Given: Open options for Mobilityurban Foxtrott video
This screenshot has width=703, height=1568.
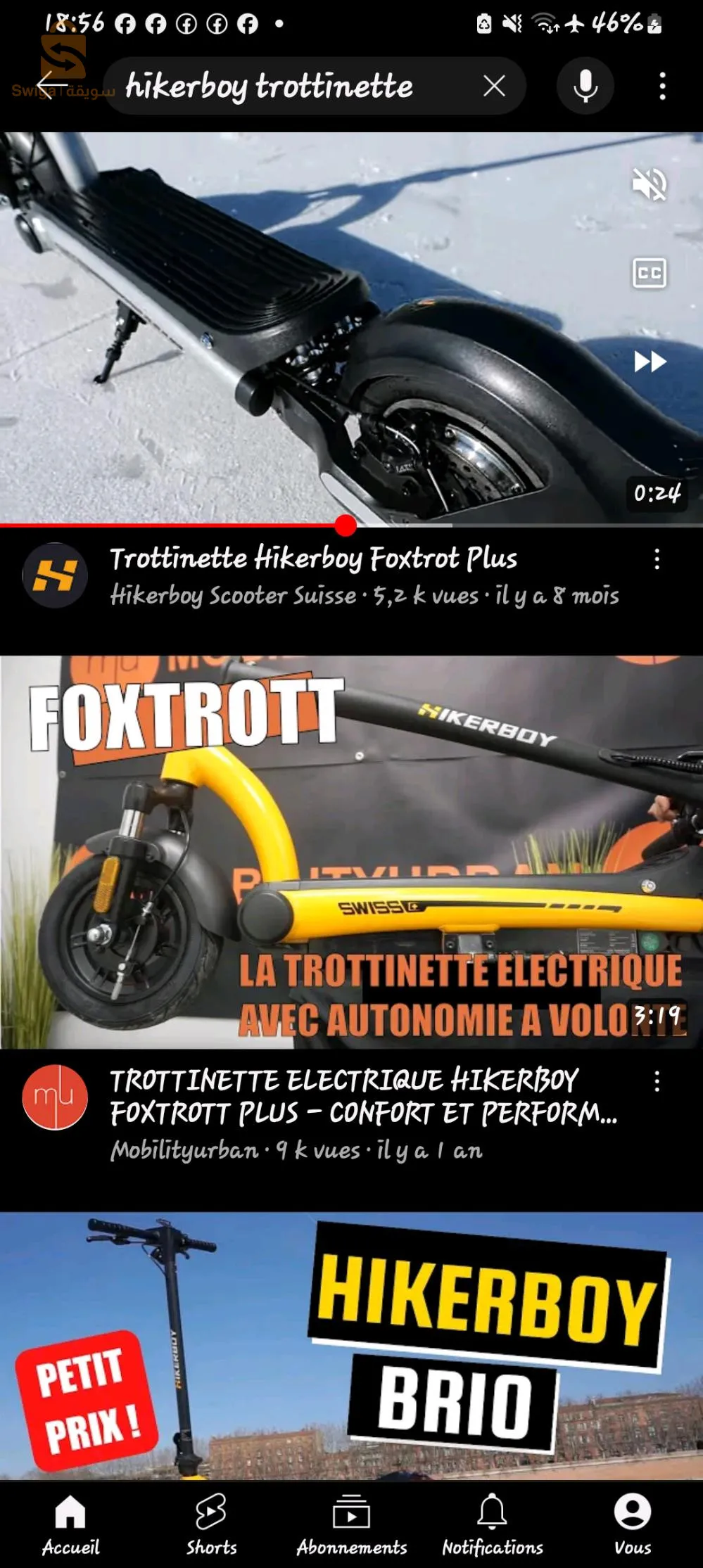Looking at the screenshot, I should 657,1081.
